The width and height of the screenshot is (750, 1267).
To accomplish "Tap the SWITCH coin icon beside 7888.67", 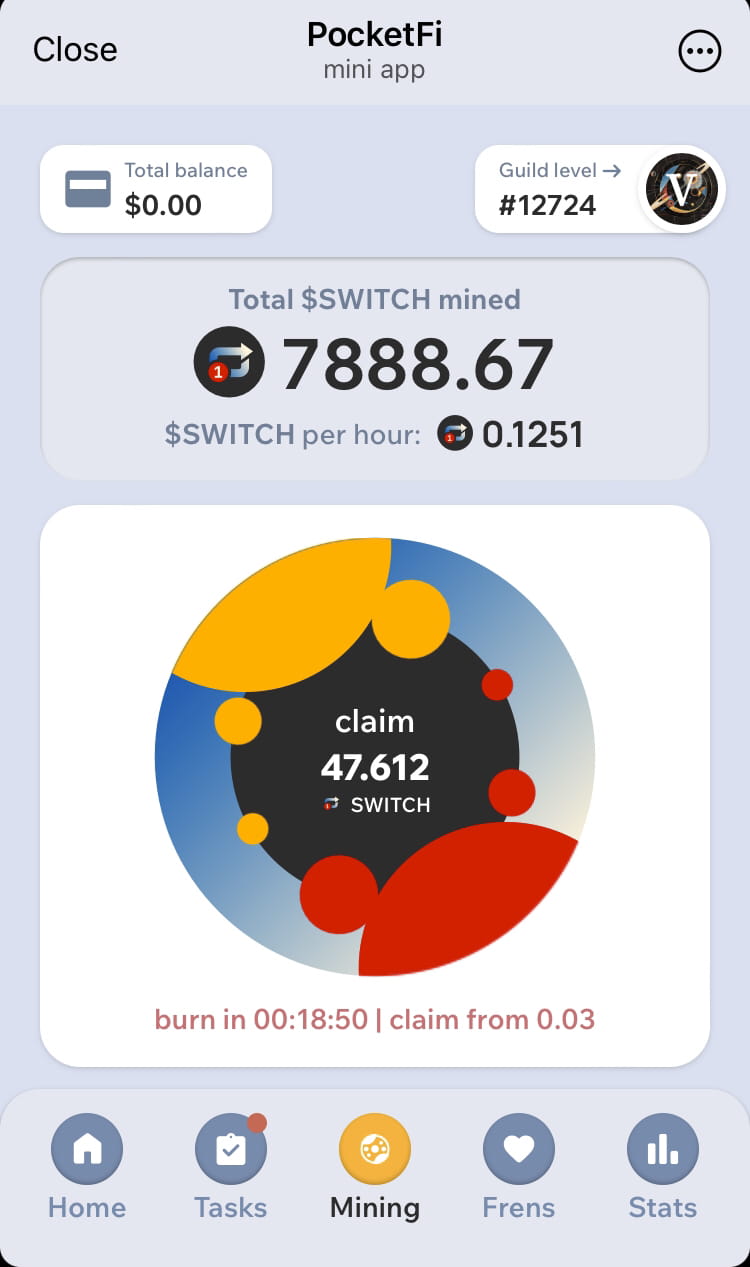I will tap(228, 362).
